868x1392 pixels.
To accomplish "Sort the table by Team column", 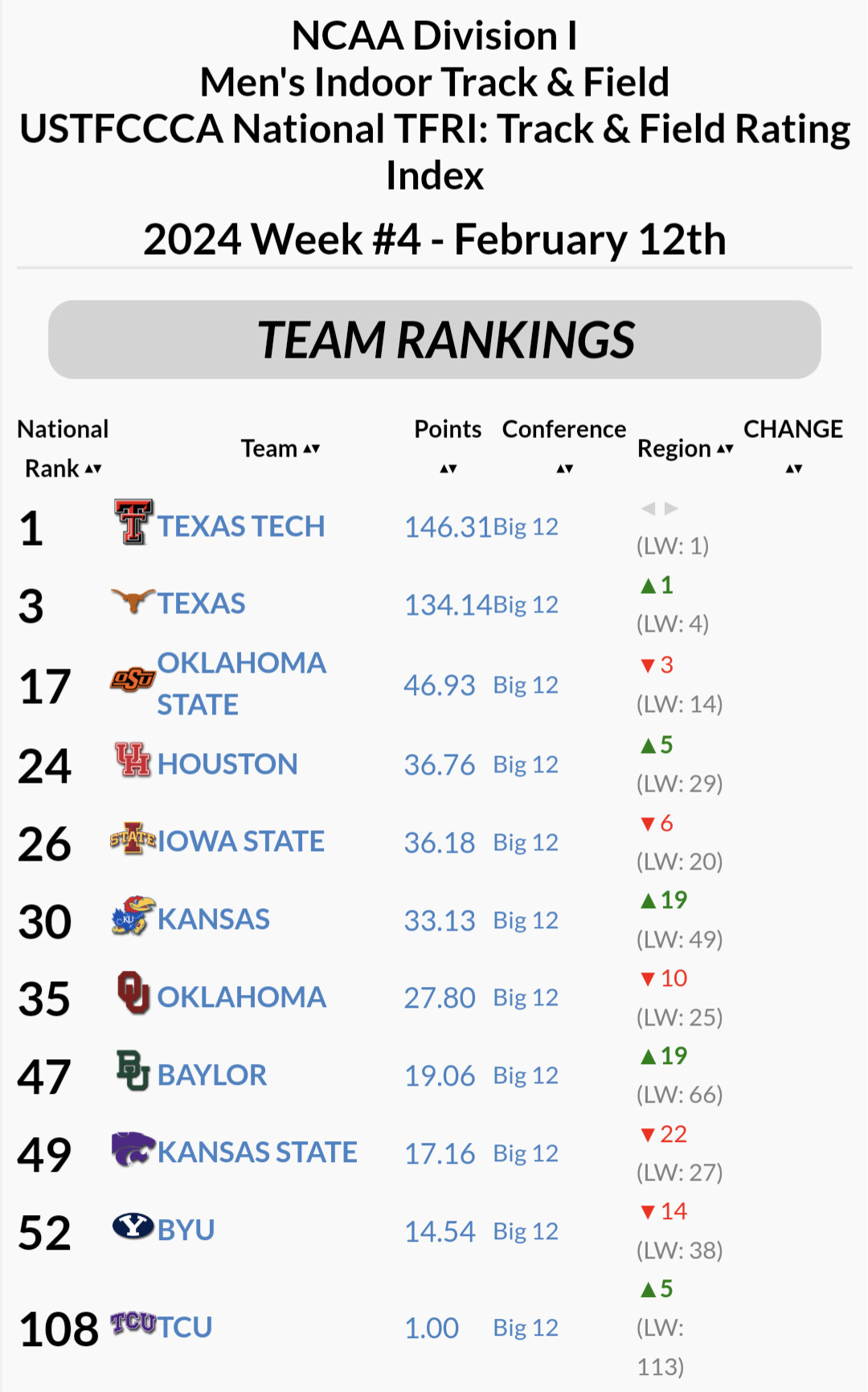I will point(280,448).
